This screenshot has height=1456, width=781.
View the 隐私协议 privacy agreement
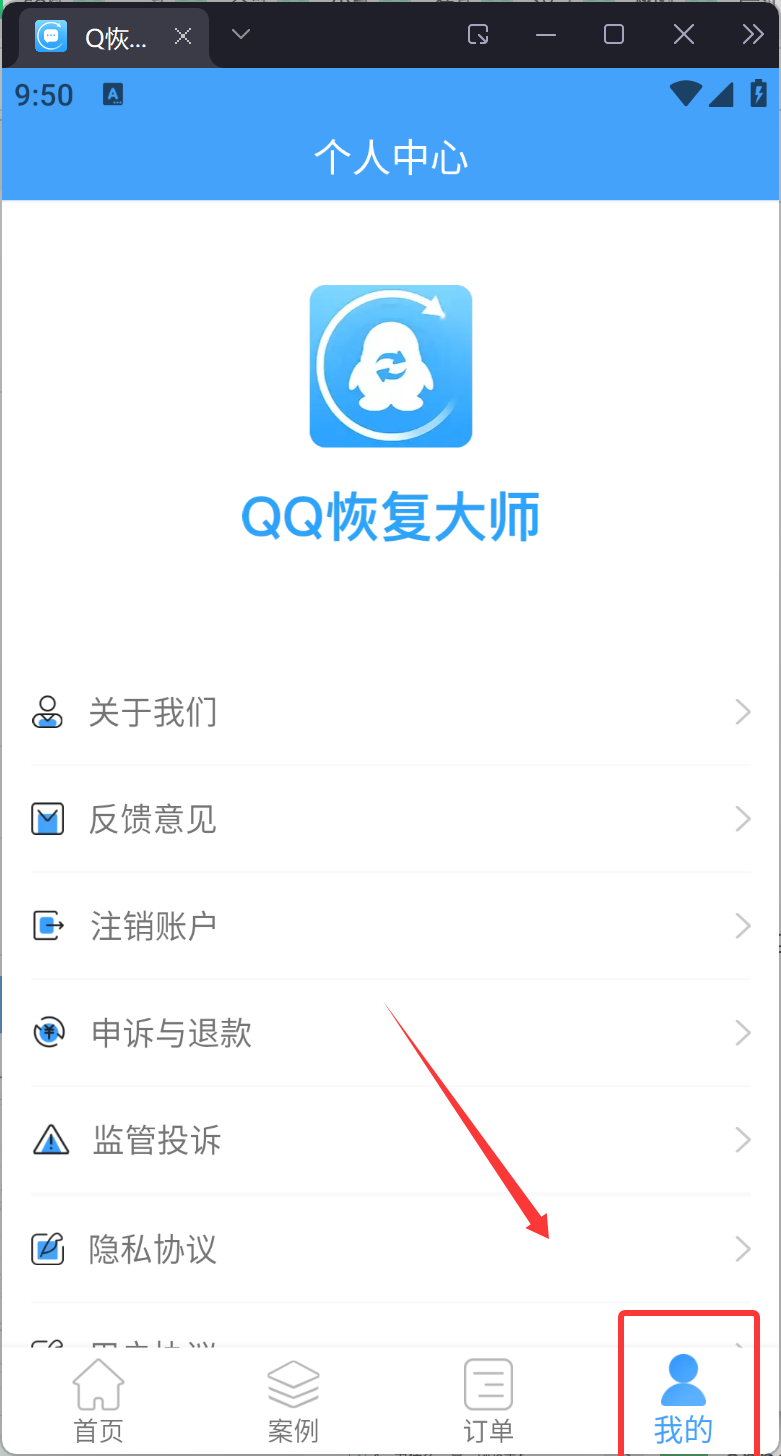click(x=390, y=1249)
